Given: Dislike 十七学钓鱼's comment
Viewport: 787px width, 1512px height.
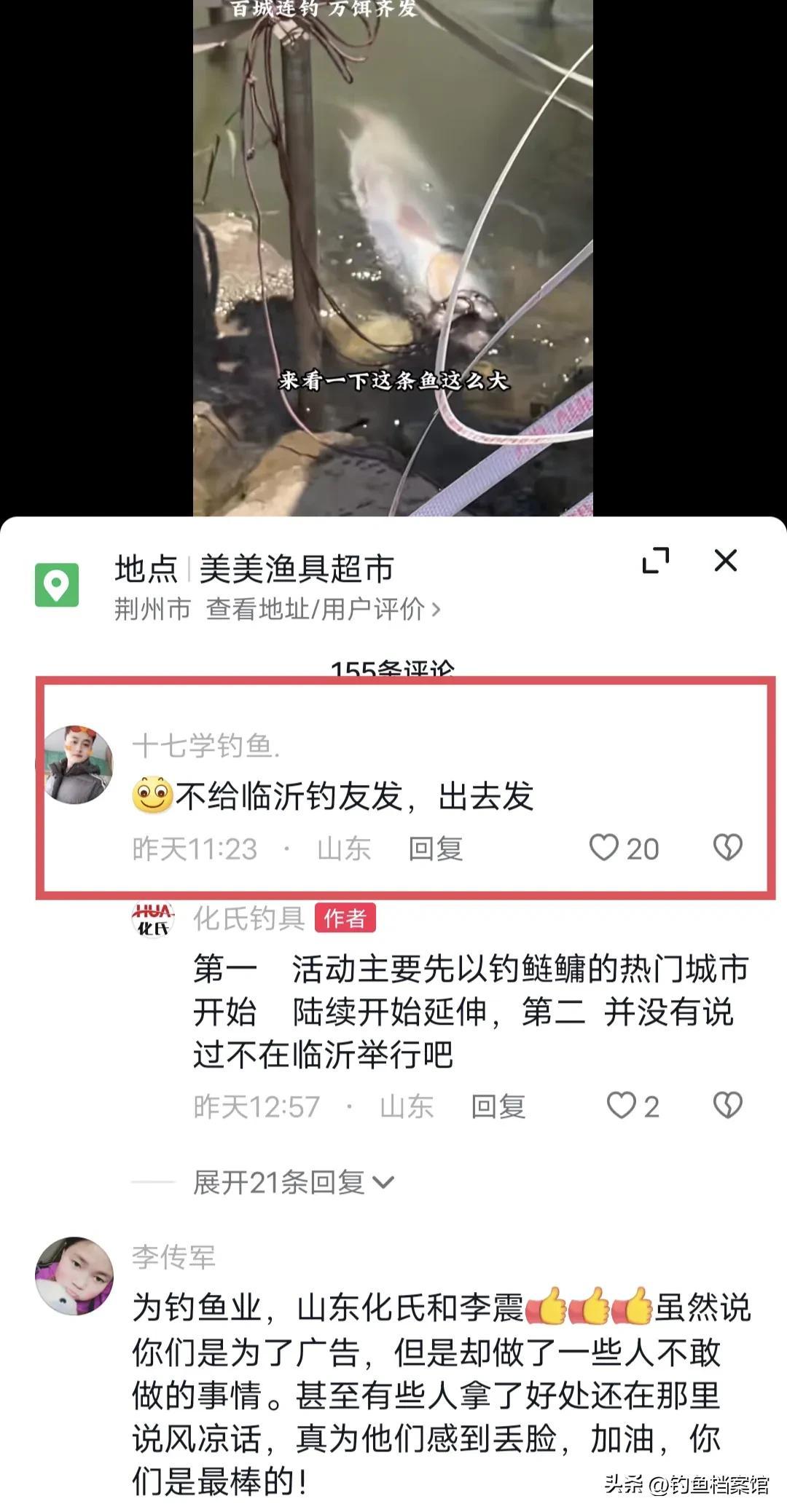Looking at the screenshot, I should (x=727, y=848).
